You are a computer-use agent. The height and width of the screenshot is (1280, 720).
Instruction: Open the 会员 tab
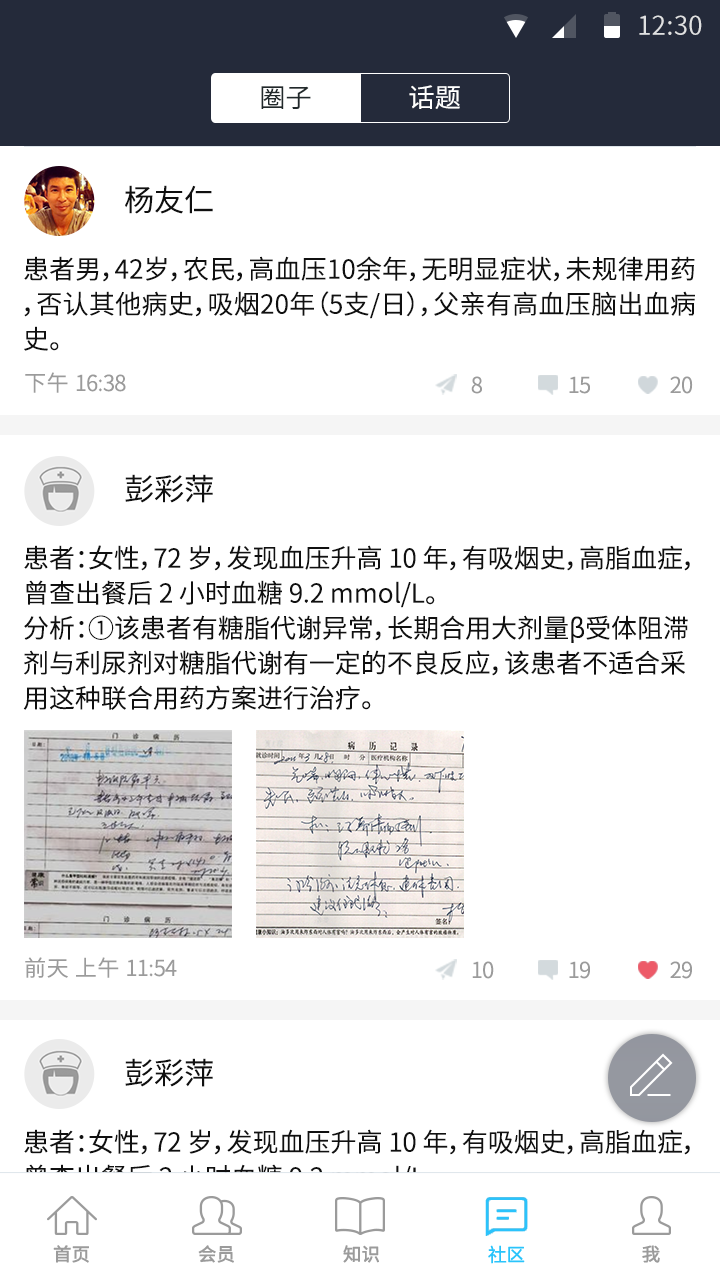[216, 1228]
